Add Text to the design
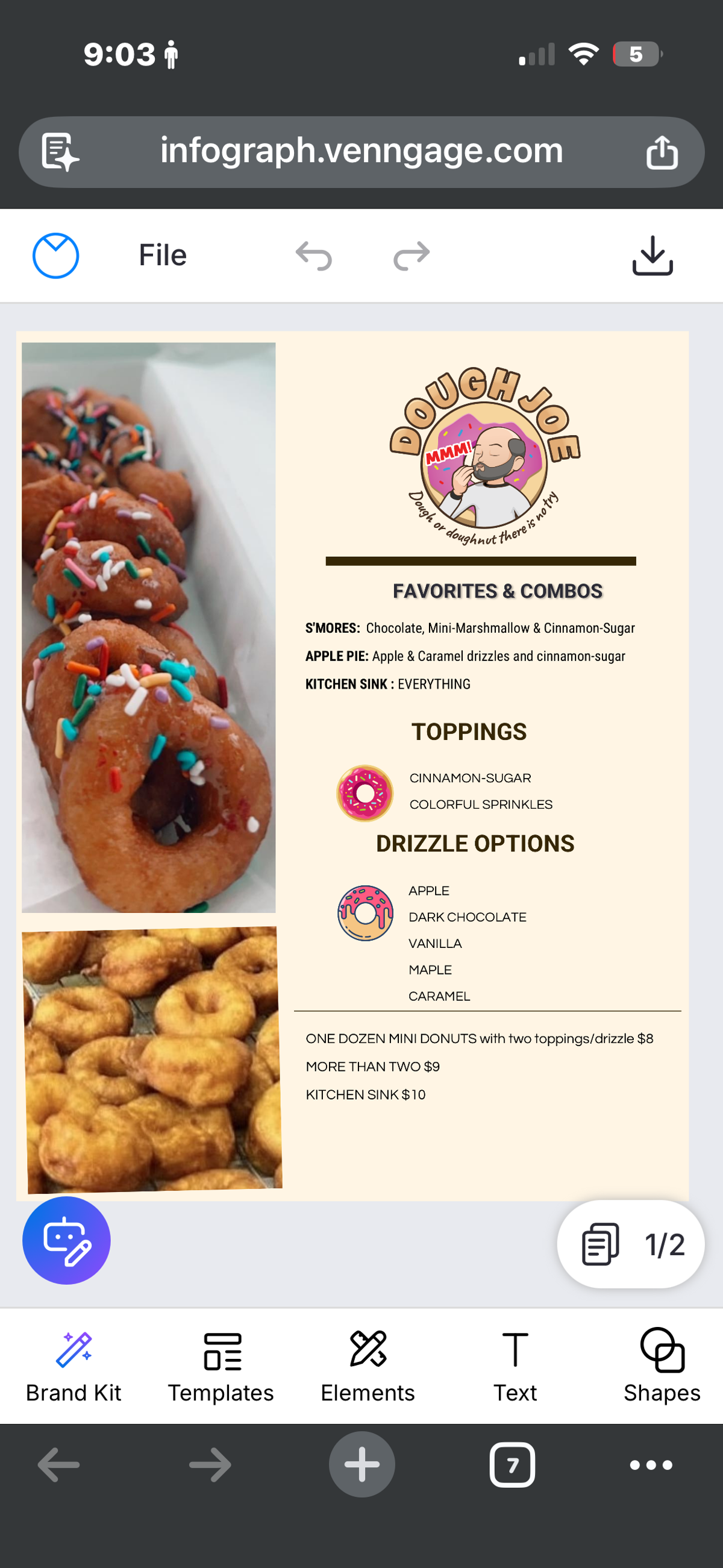This screenshot has height=1568, width=723. [515, 1367]
